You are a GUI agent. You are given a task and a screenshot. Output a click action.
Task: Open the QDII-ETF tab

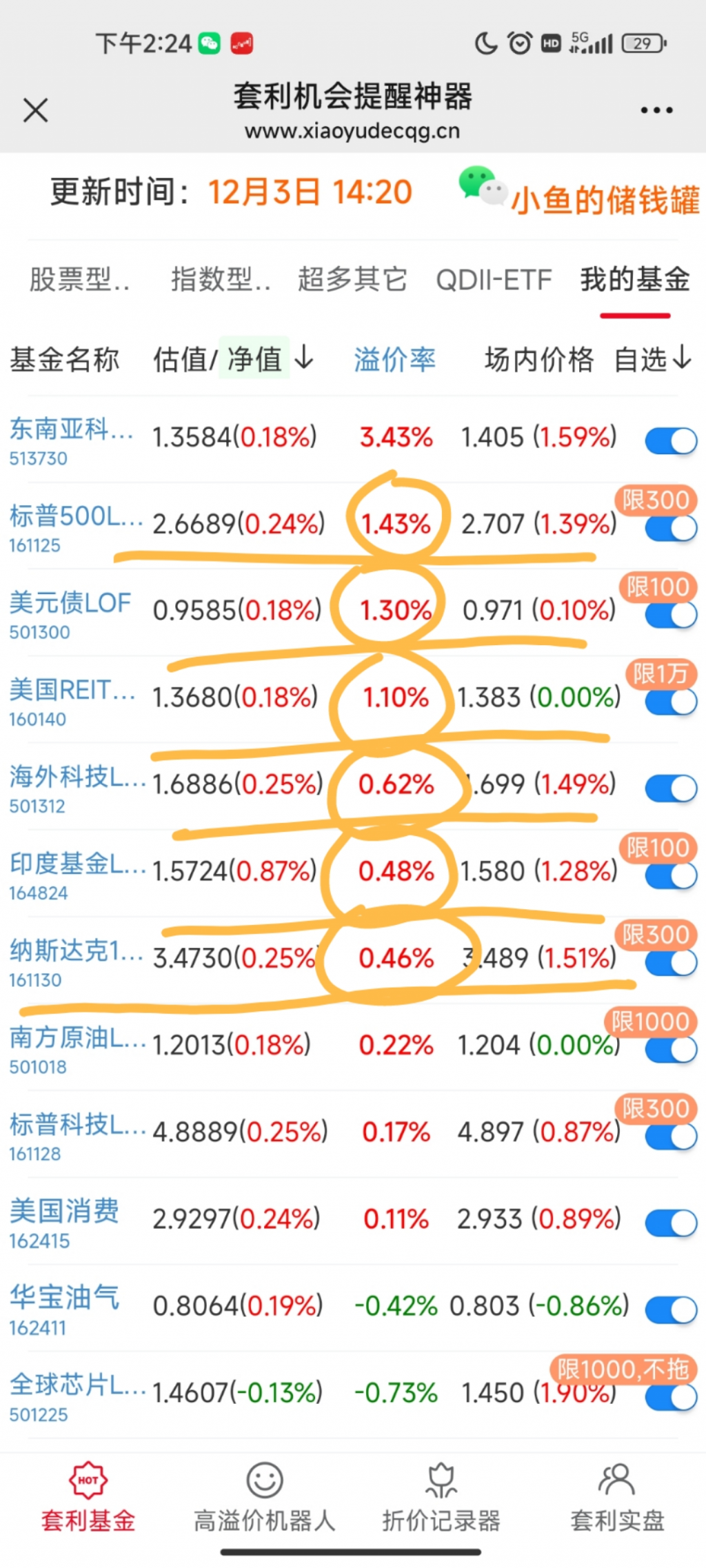(x=494, y=280)
